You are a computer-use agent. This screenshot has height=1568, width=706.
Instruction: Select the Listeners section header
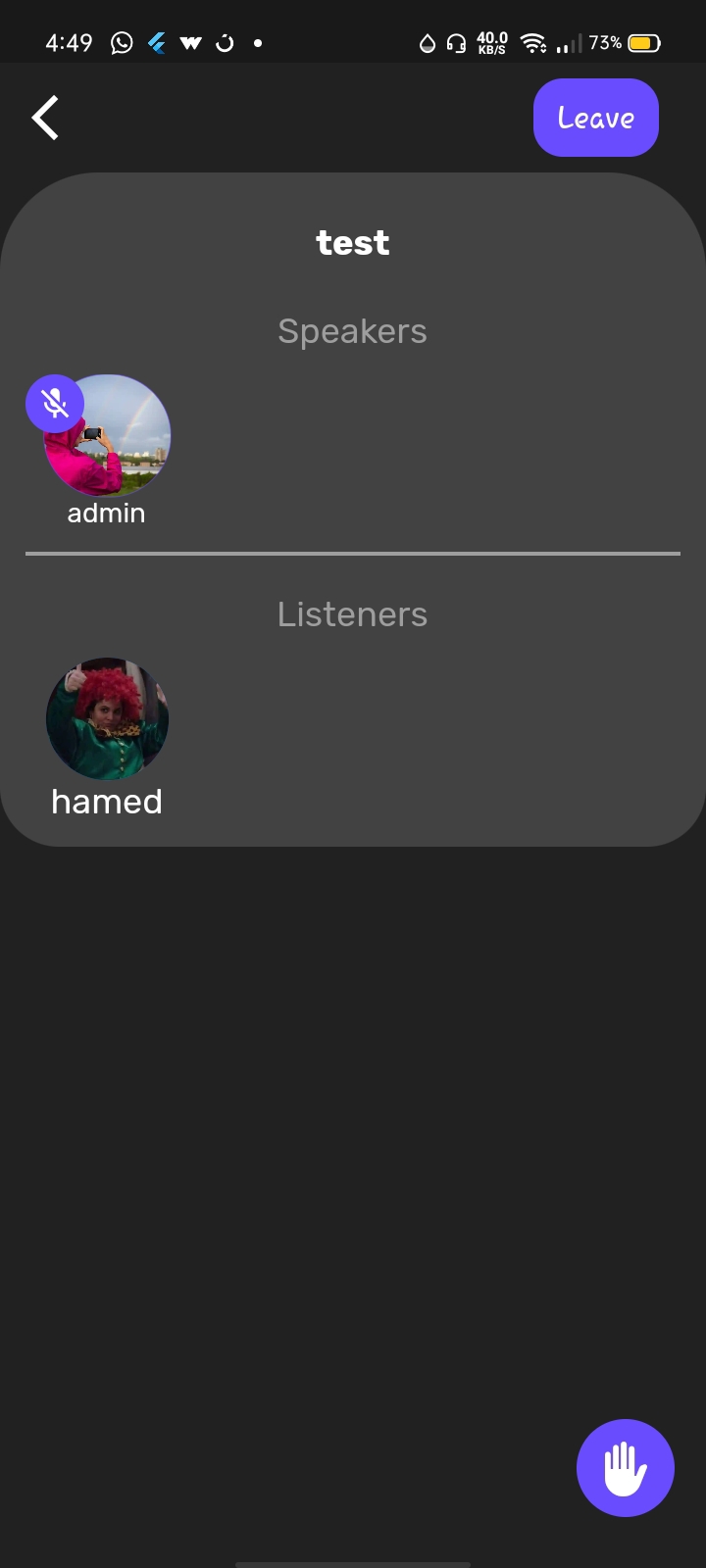click(x=352, y=613)
